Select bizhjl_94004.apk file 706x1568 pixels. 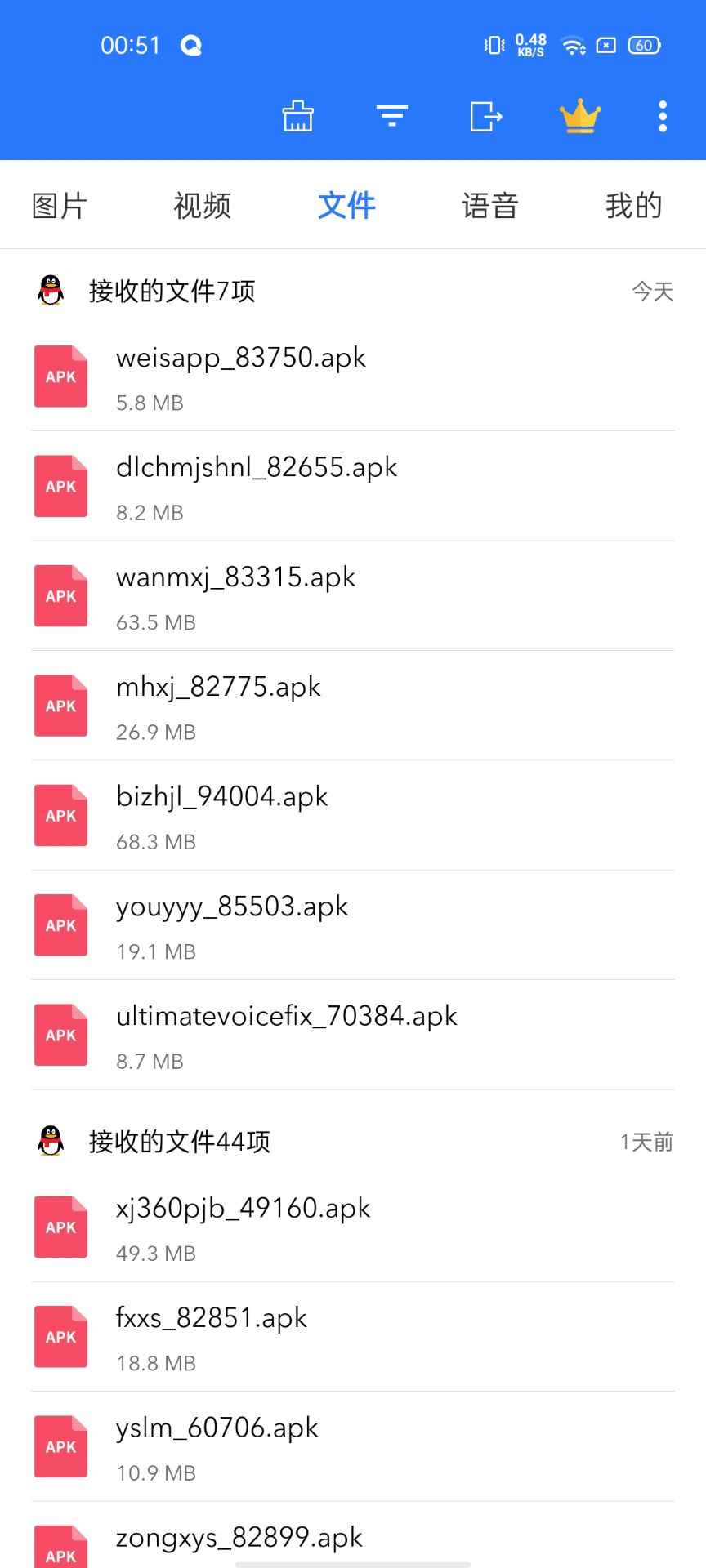353,815
